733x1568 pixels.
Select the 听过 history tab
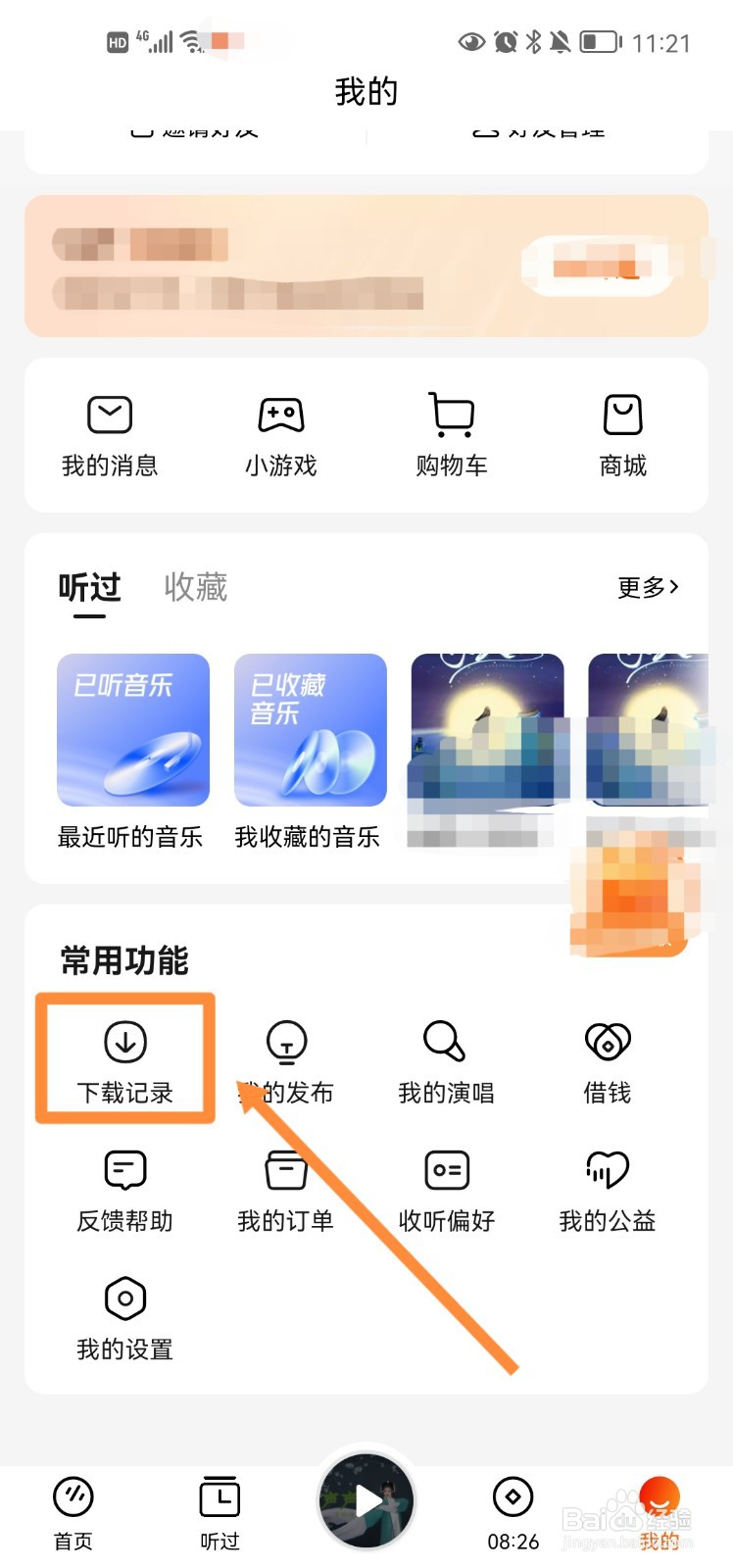tap(89, 588)
